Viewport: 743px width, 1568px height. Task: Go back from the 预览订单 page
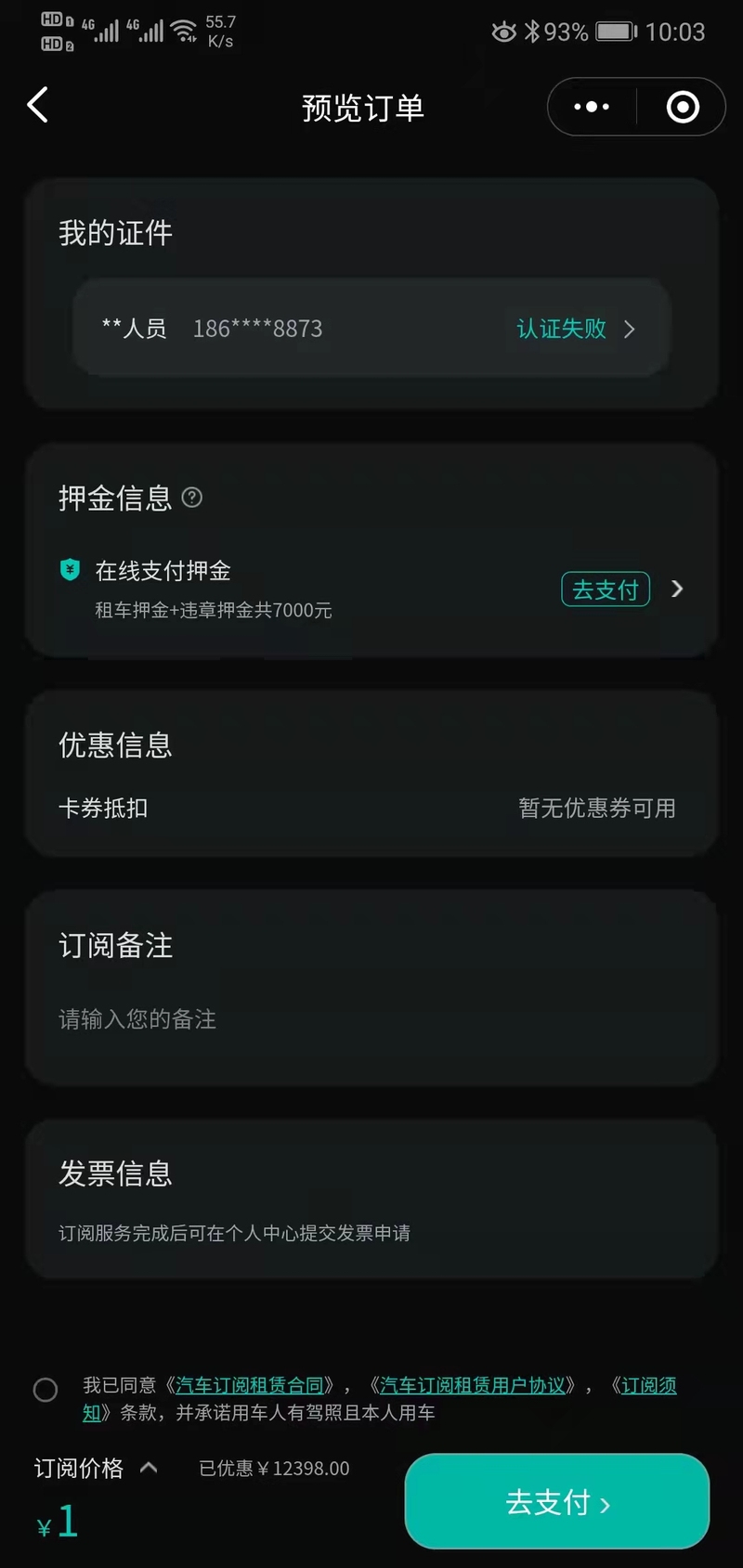pos(37,106)
